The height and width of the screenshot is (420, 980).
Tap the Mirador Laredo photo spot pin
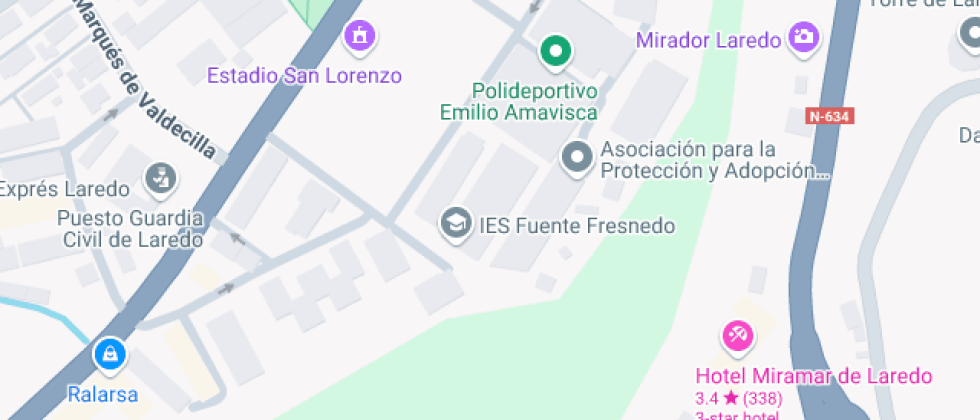803,39
